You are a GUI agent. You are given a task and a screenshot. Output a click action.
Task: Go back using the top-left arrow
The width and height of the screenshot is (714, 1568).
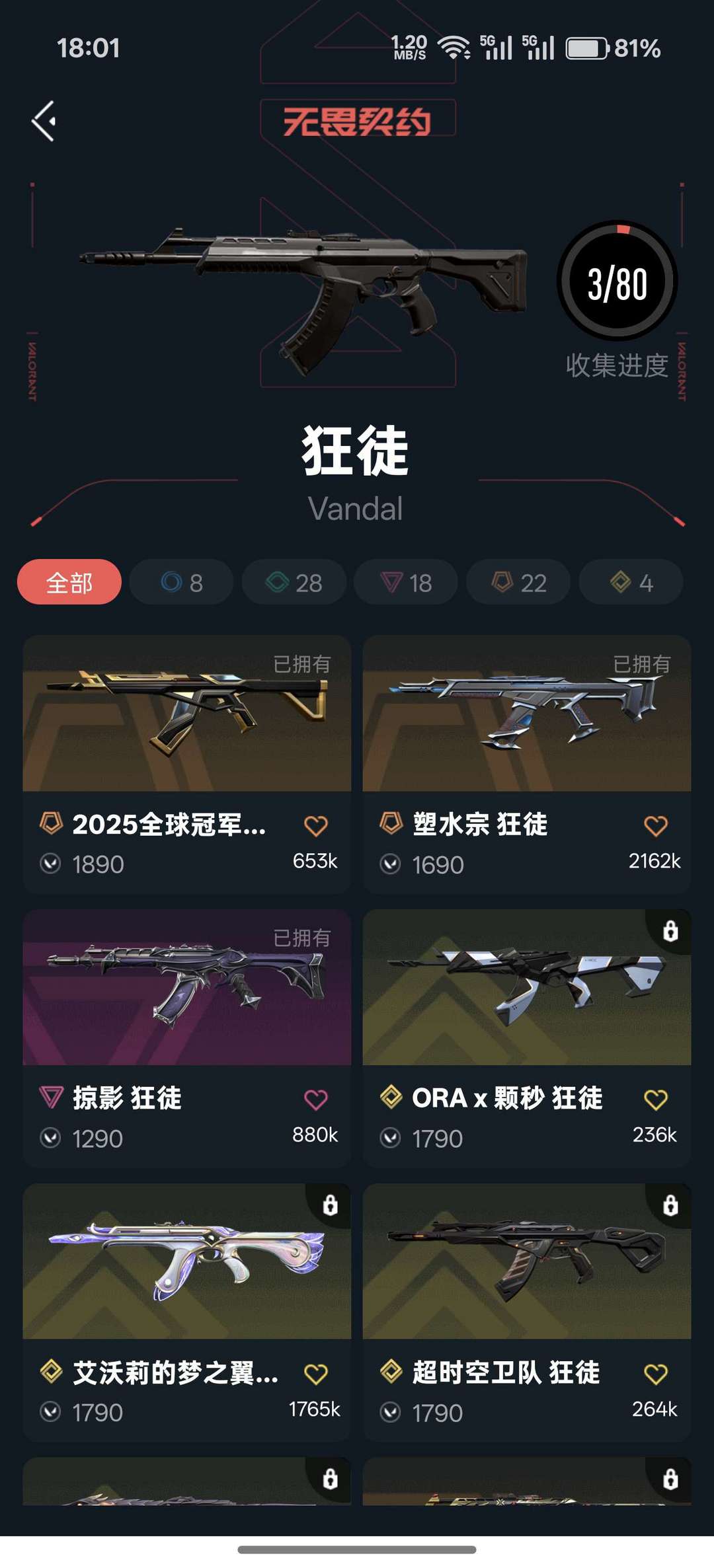click(44, 121)
